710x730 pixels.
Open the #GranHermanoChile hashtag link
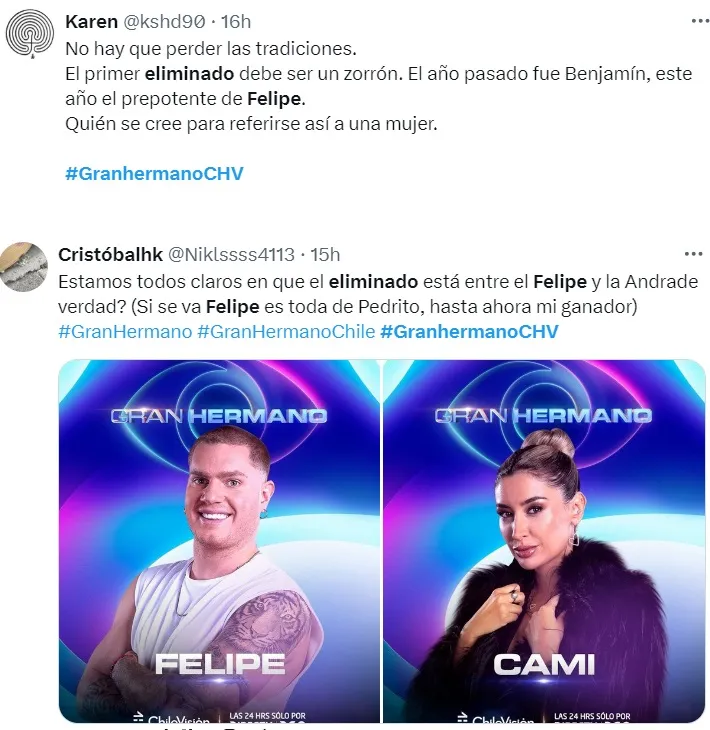coord(285,331)
